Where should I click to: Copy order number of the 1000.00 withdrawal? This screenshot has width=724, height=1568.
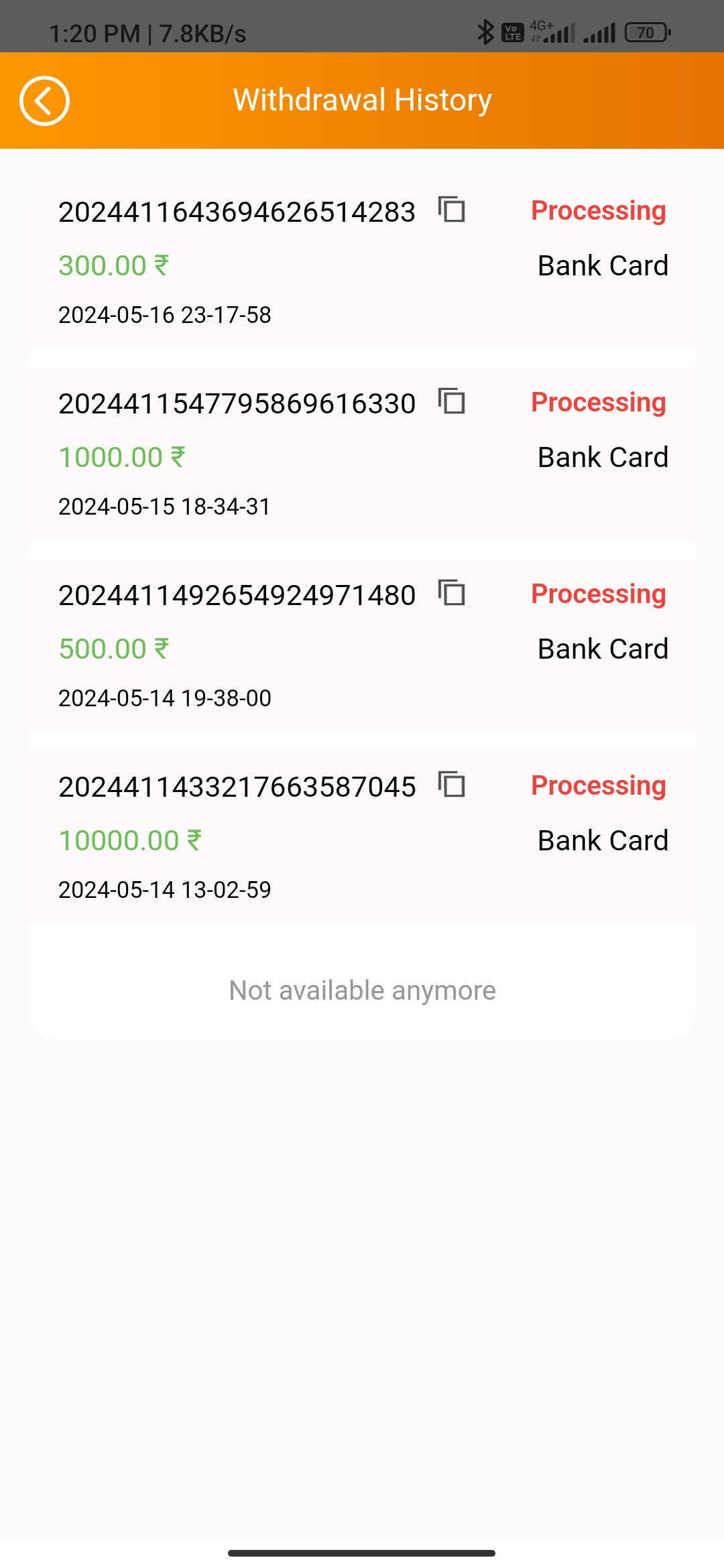(452, 401)
